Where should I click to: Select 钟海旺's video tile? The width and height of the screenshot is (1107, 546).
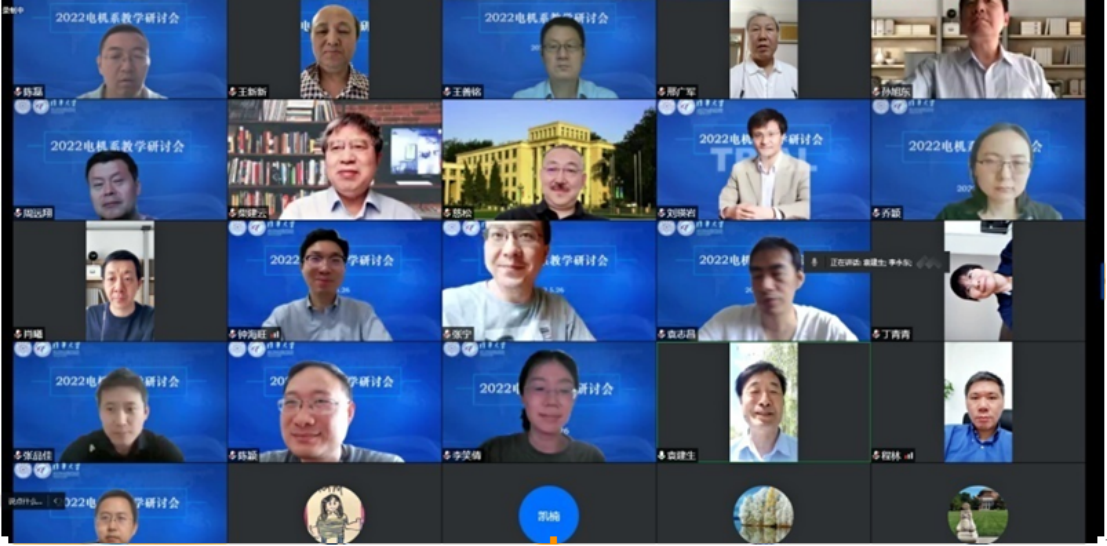[334, 282]
